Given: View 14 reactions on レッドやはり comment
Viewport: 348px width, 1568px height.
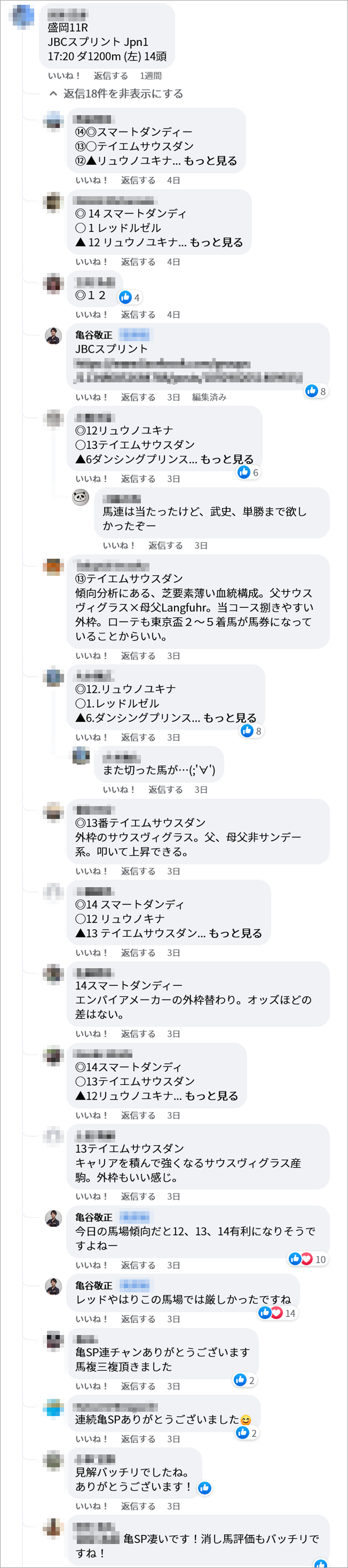Looking at the screenshot, I should coord(277,1313).
